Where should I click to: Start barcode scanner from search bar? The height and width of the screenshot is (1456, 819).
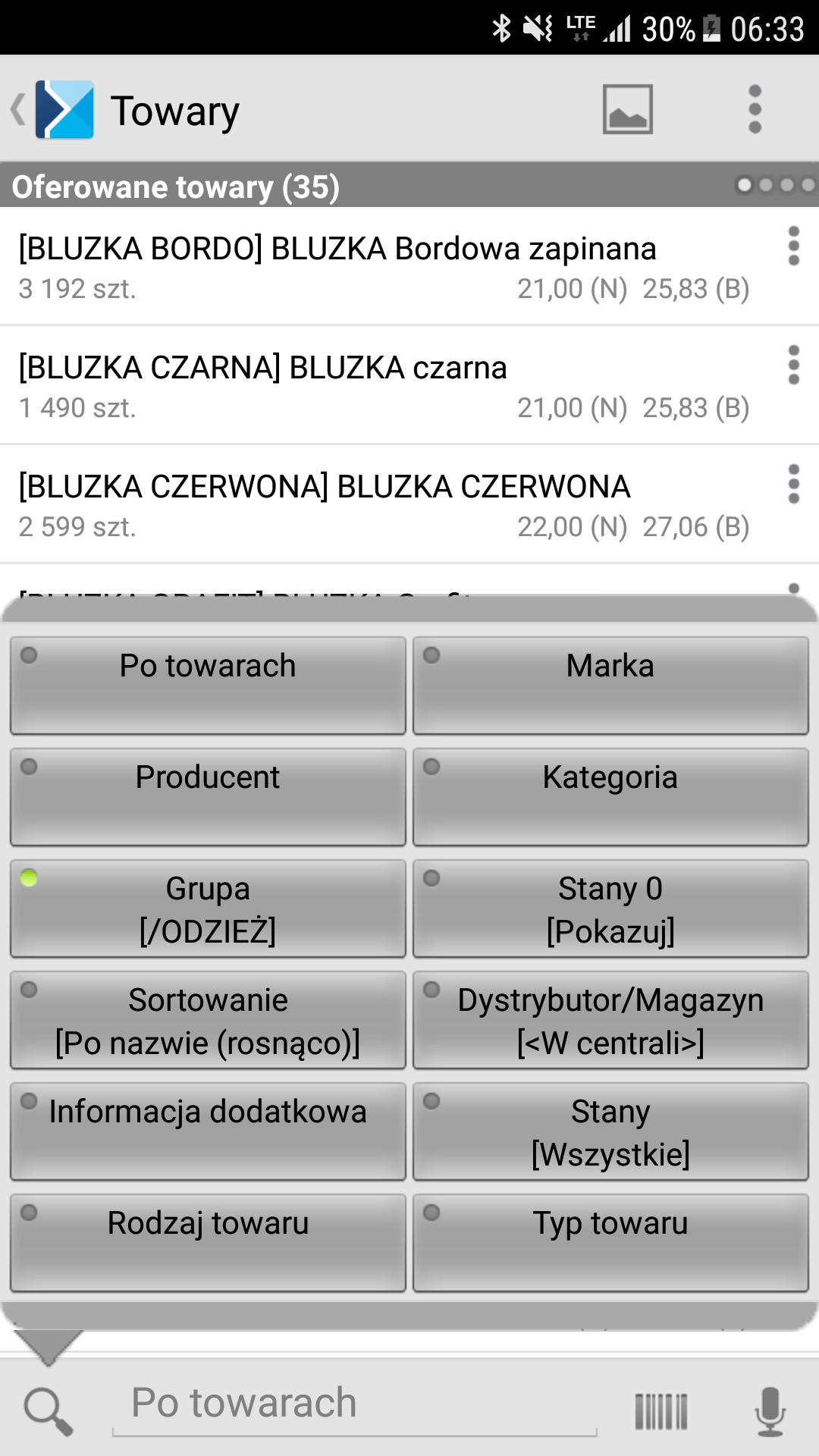tap(661, 1411)
